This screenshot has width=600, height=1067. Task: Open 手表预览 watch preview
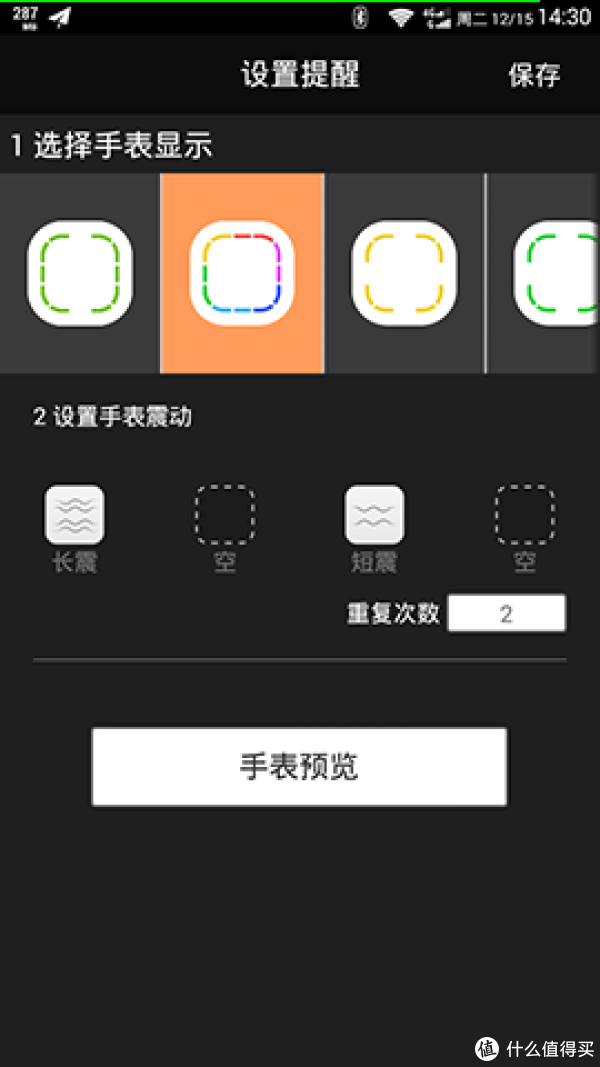point(299,767)
